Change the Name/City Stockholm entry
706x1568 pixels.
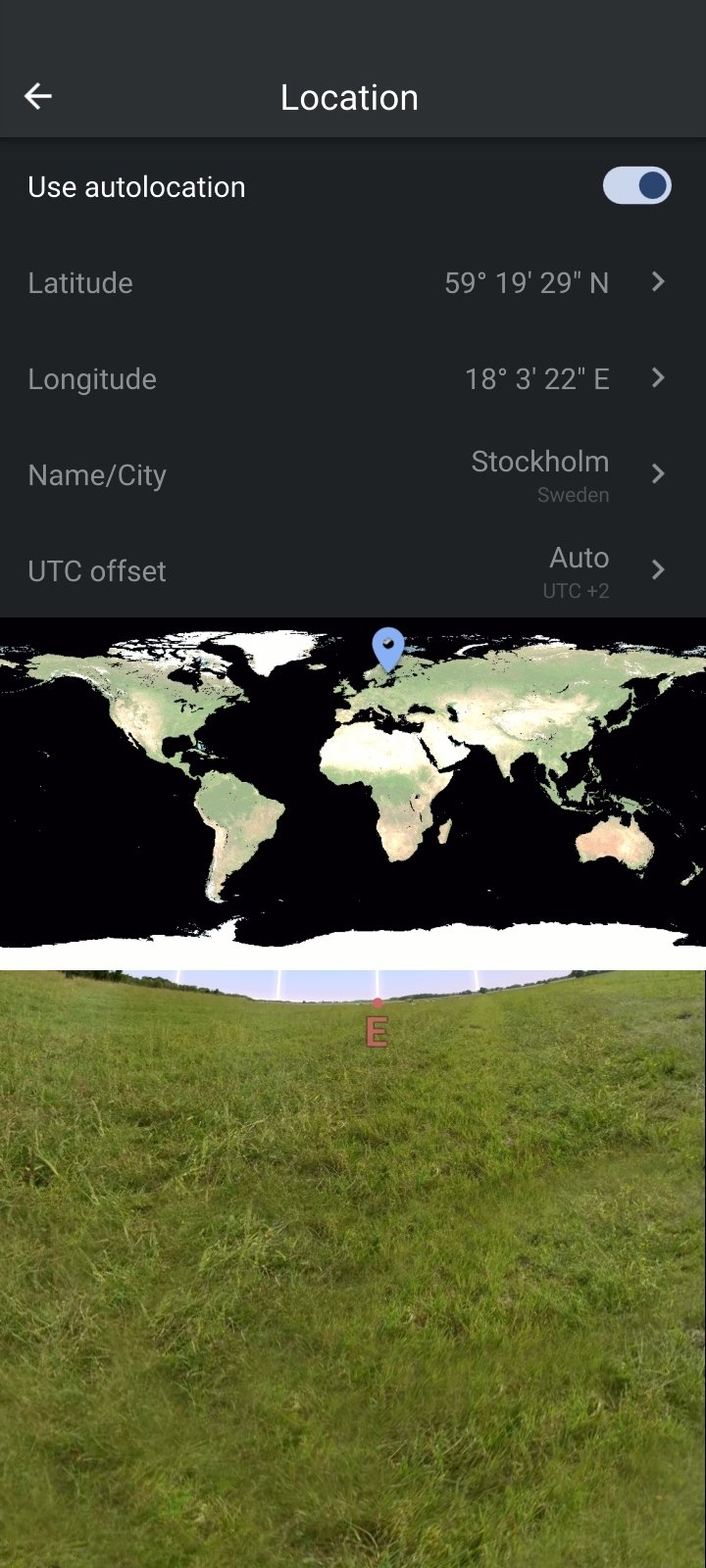(x=353, y=474)
